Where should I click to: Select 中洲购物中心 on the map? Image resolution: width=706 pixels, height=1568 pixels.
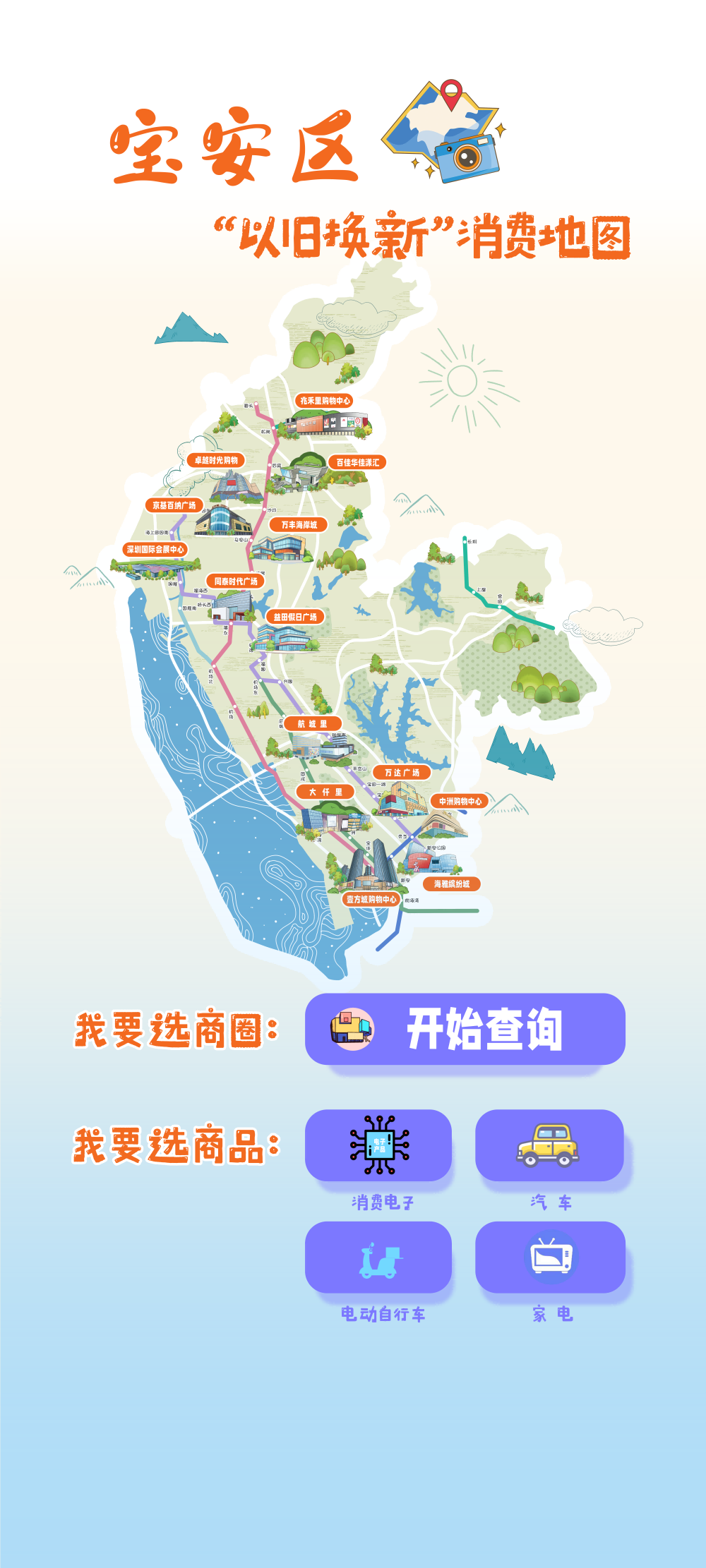(460, 801)
